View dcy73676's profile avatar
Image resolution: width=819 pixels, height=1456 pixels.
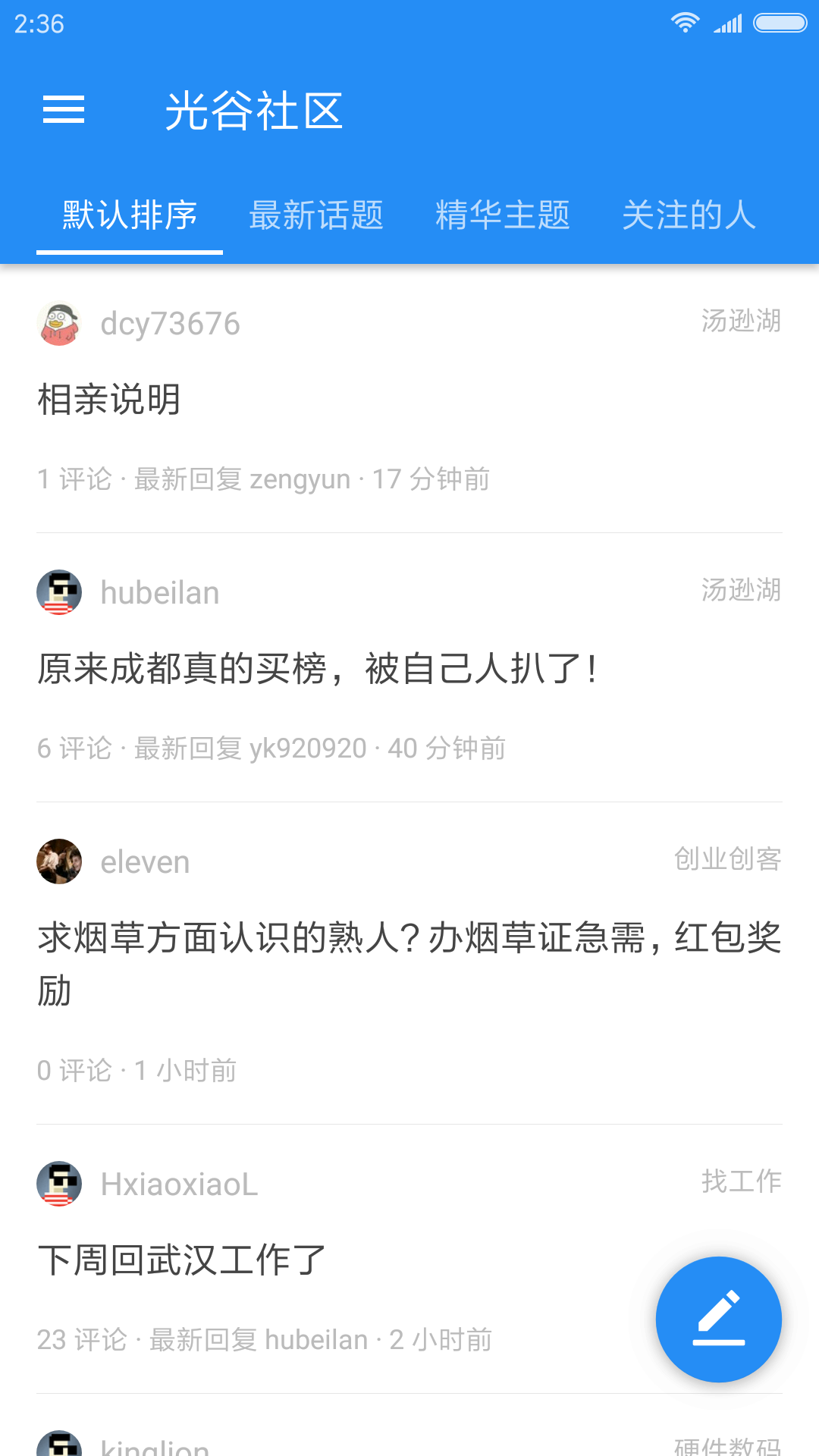pos(59,324)
